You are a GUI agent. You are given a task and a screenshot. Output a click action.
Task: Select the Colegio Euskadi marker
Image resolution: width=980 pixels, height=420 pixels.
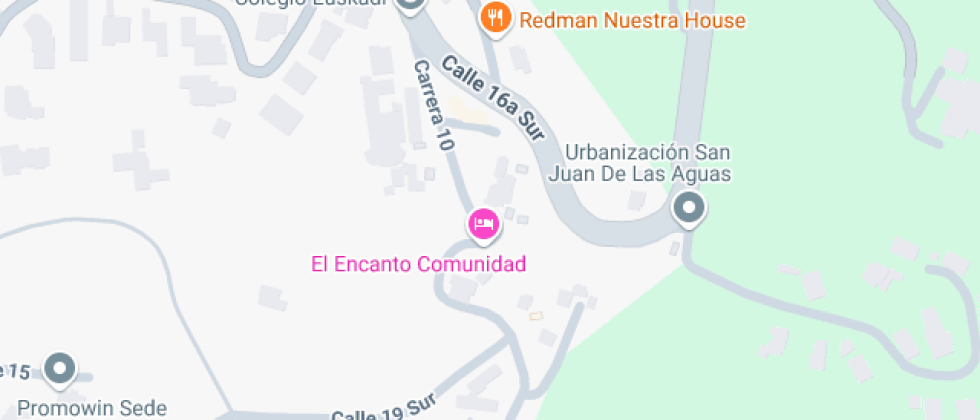click(410, 6)
